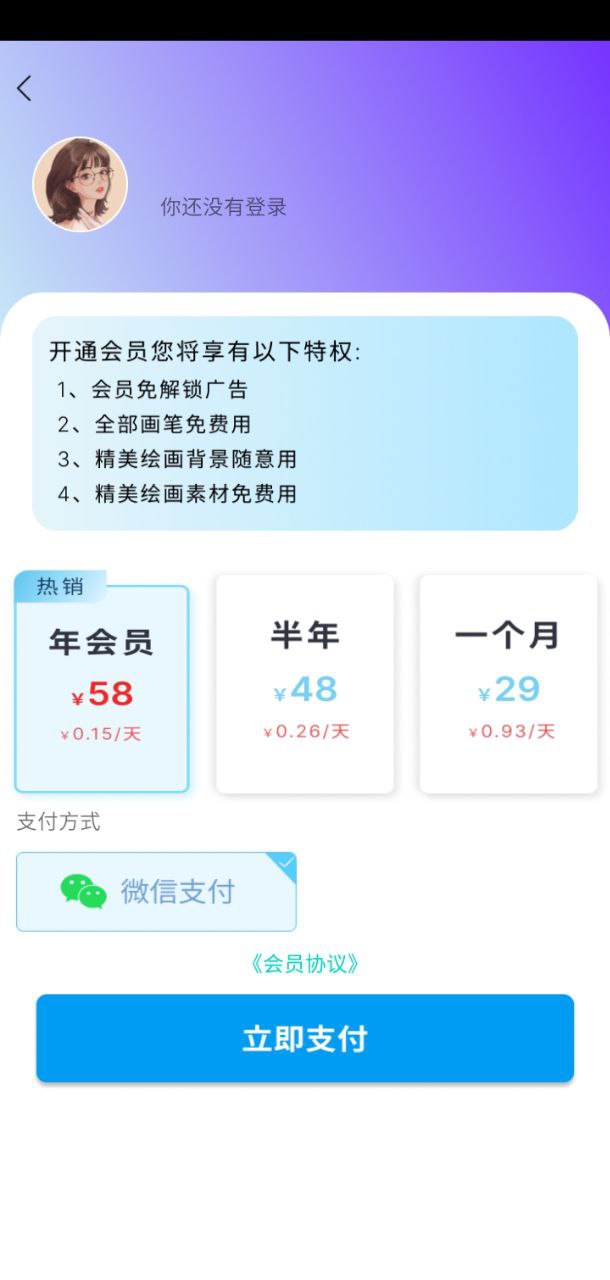Choose the 半年 ¥48 plan

(x=305, y=684)
